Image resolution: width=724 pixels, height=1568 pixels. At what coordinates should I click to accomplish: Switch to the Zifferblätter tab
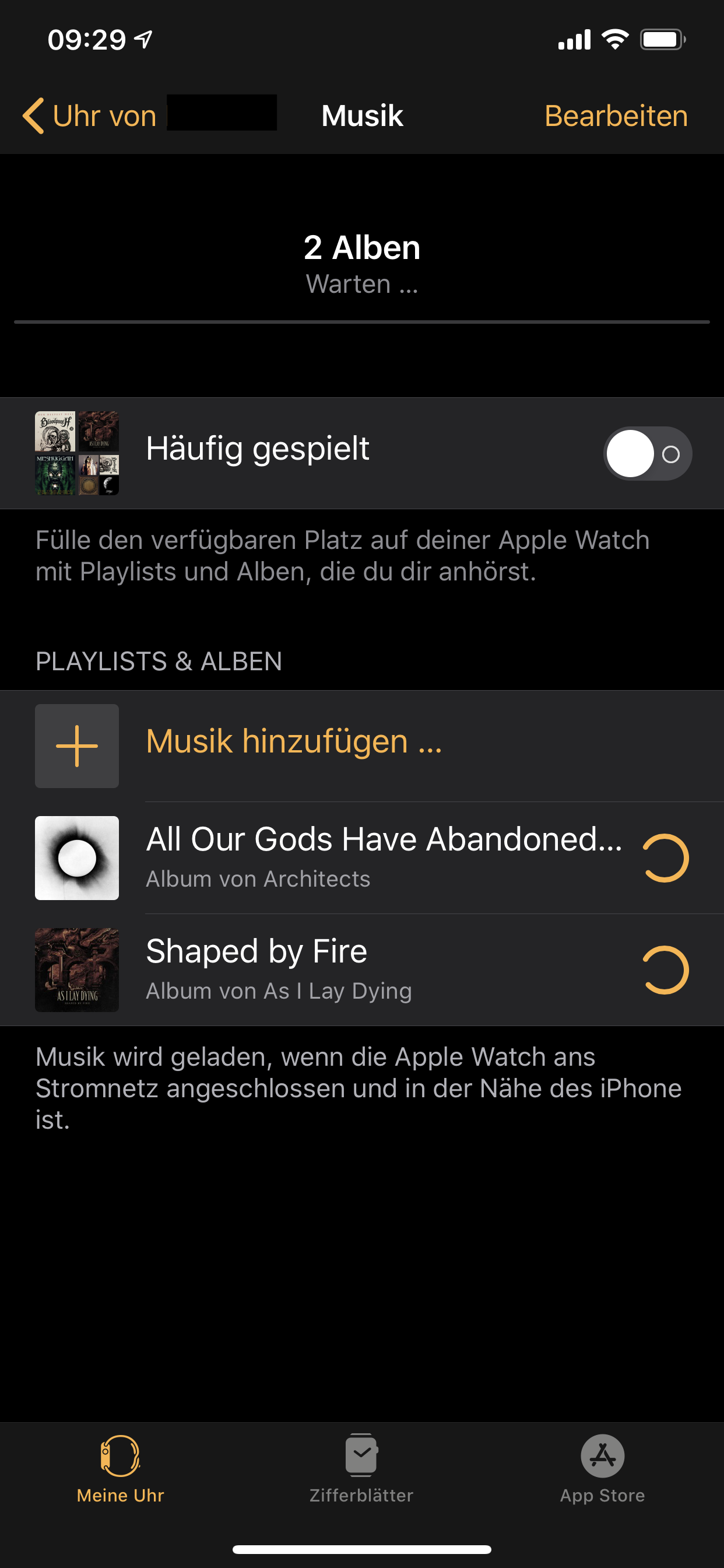pyautogui.click(x=361, y=1468)
